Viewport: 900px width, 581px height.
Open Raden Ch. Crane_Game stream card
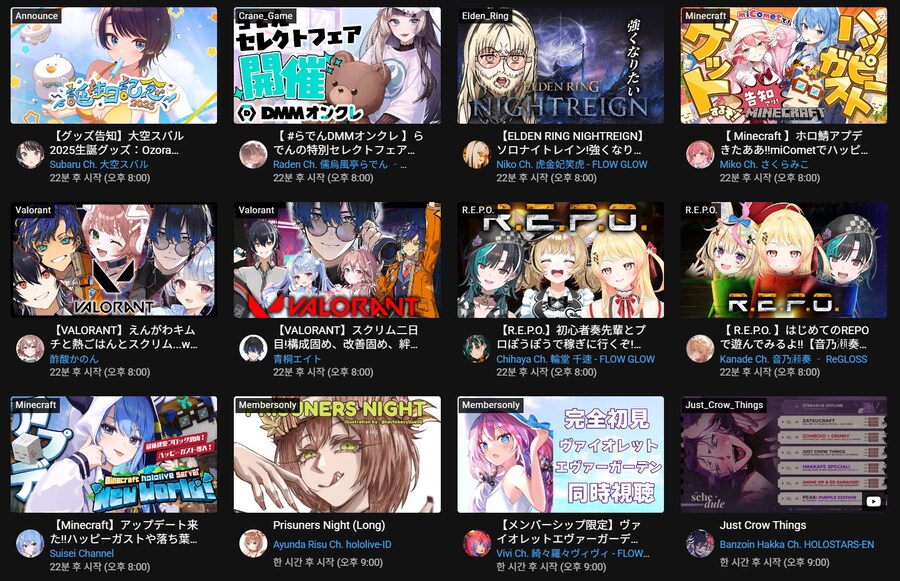(337, 66)
